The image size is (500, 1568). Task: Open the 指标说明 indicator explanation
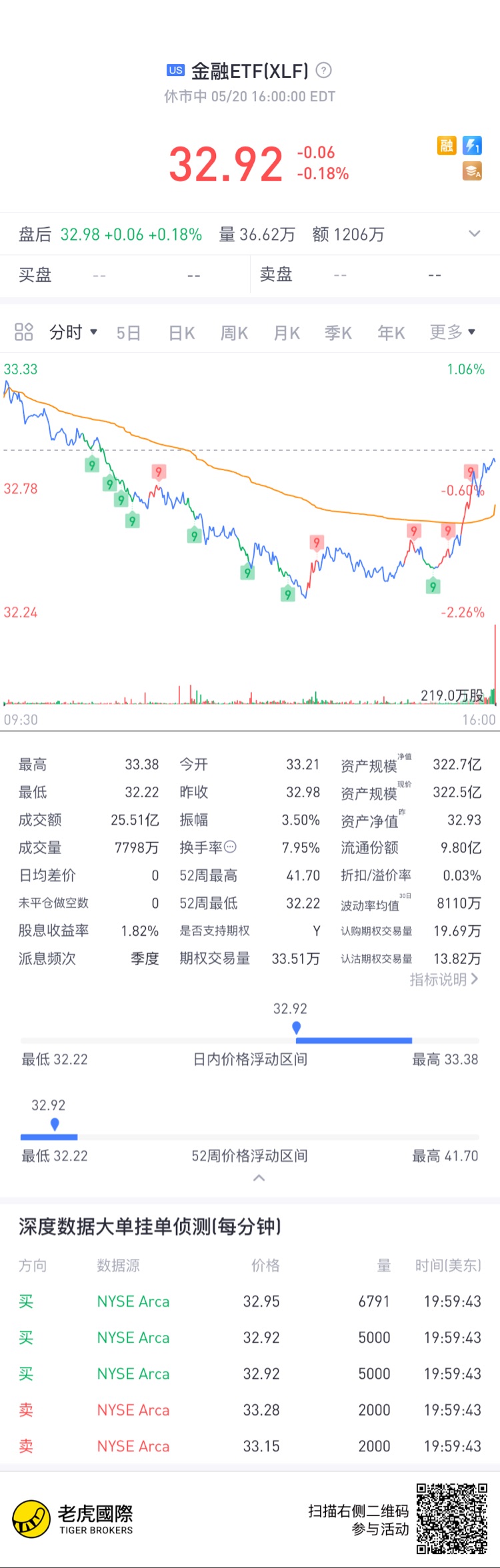[x=444, y=979]
